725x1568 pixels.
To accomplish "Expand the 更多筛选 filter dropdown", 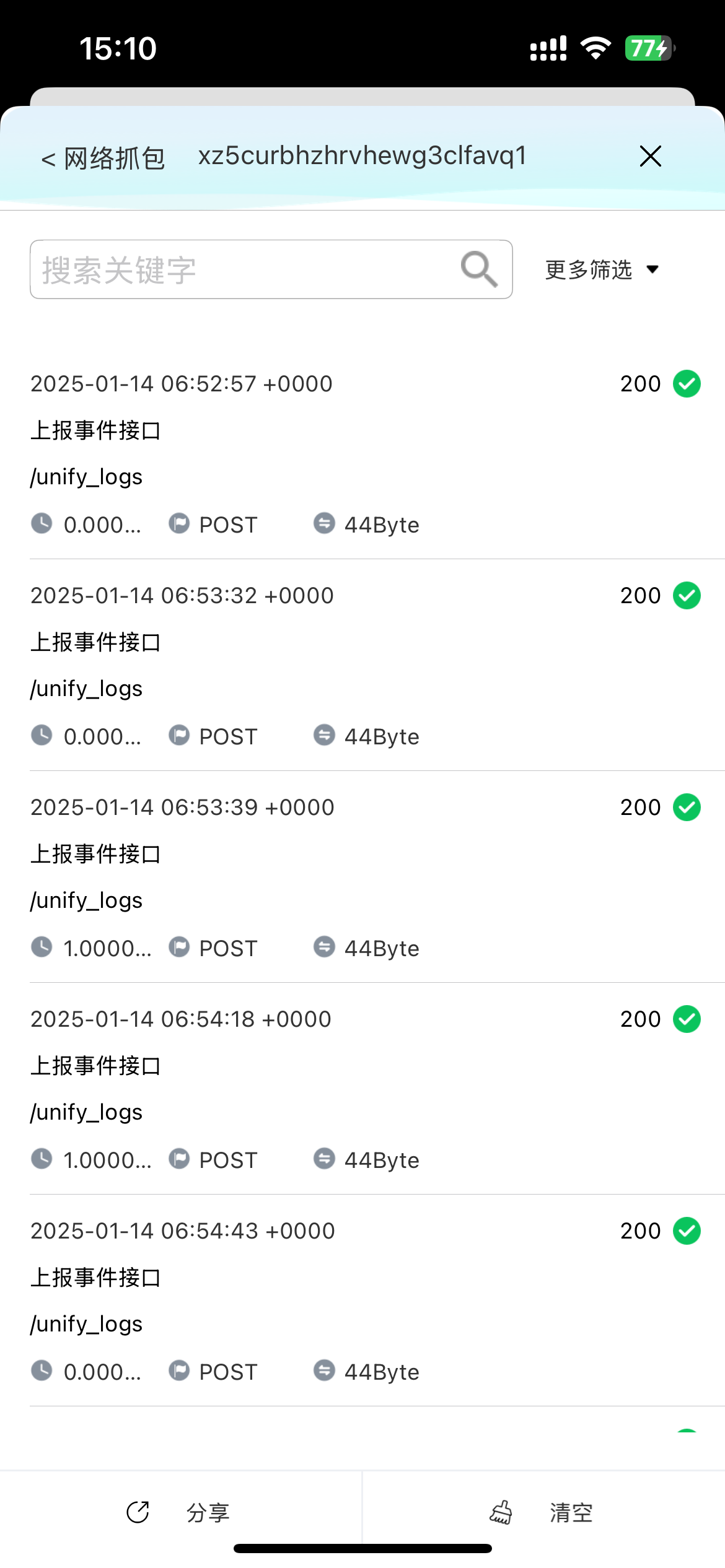I will [x=601, y=270].
